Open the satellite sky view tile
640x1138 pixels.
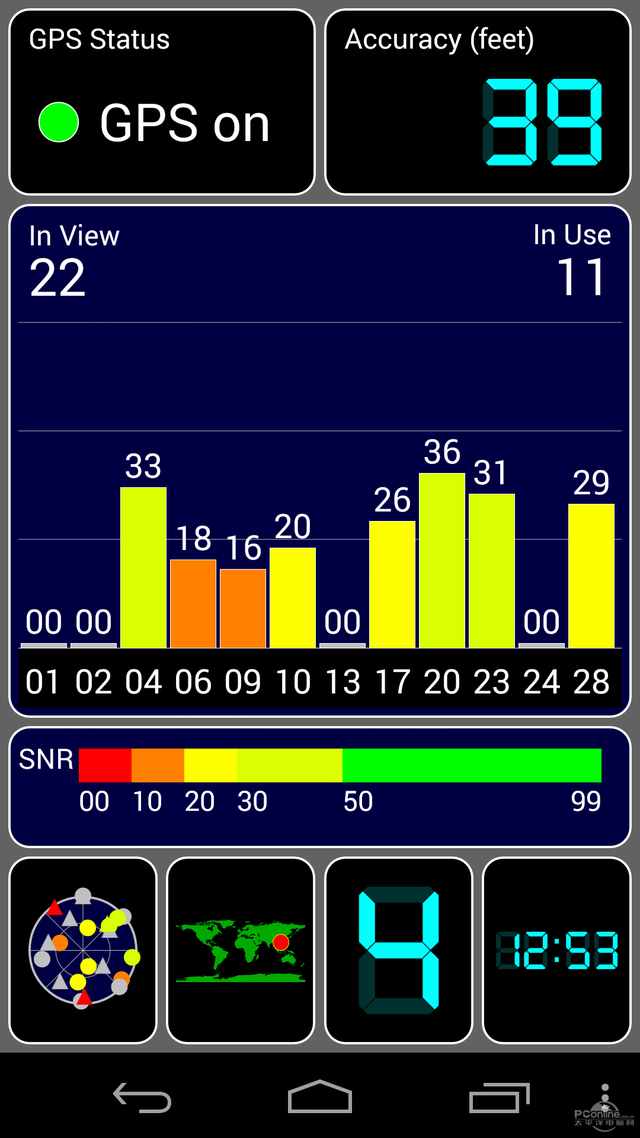coord(83,950)
